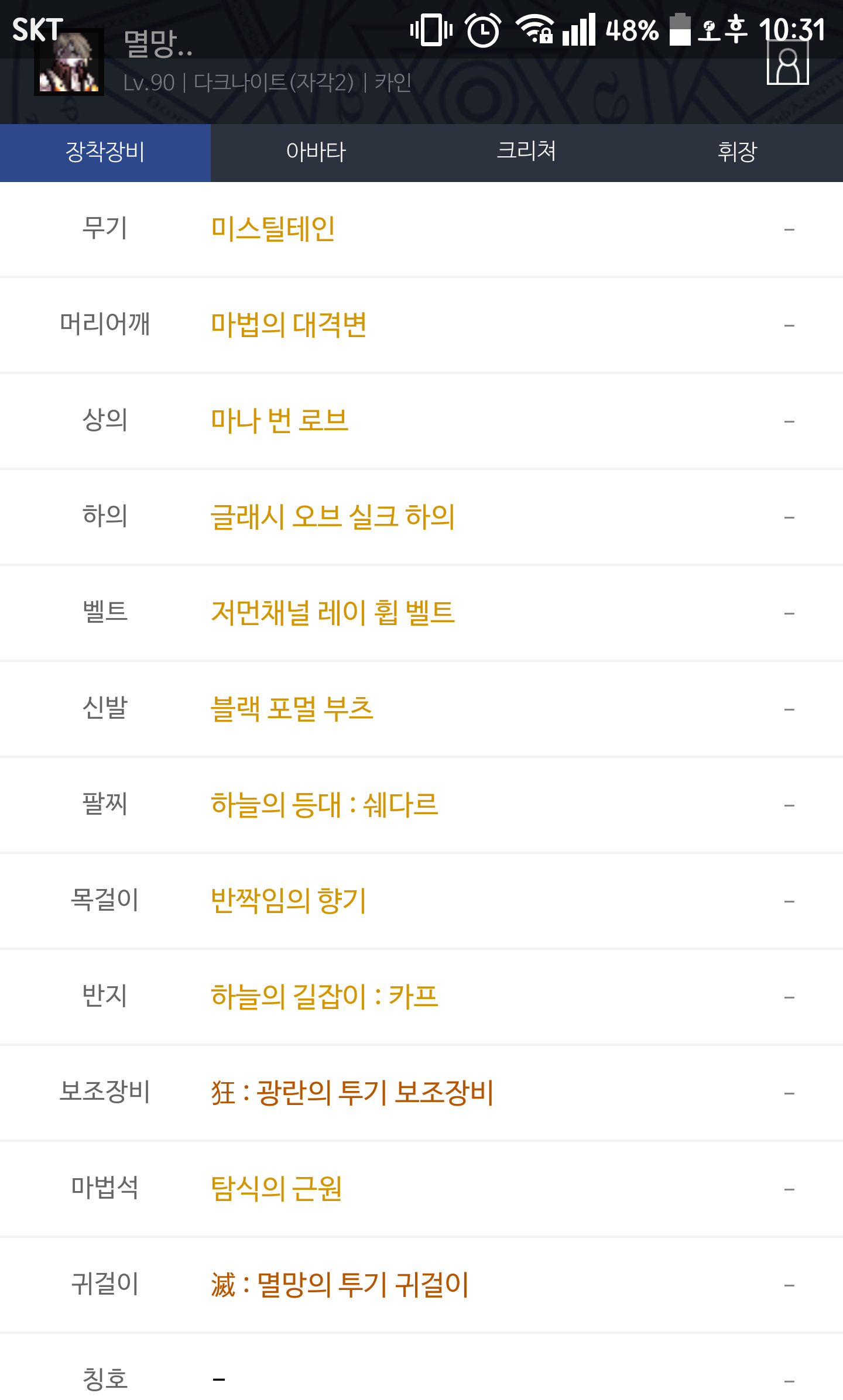Open weapon item 미스틸테인

pyautogui.click(x=273, y=229)
